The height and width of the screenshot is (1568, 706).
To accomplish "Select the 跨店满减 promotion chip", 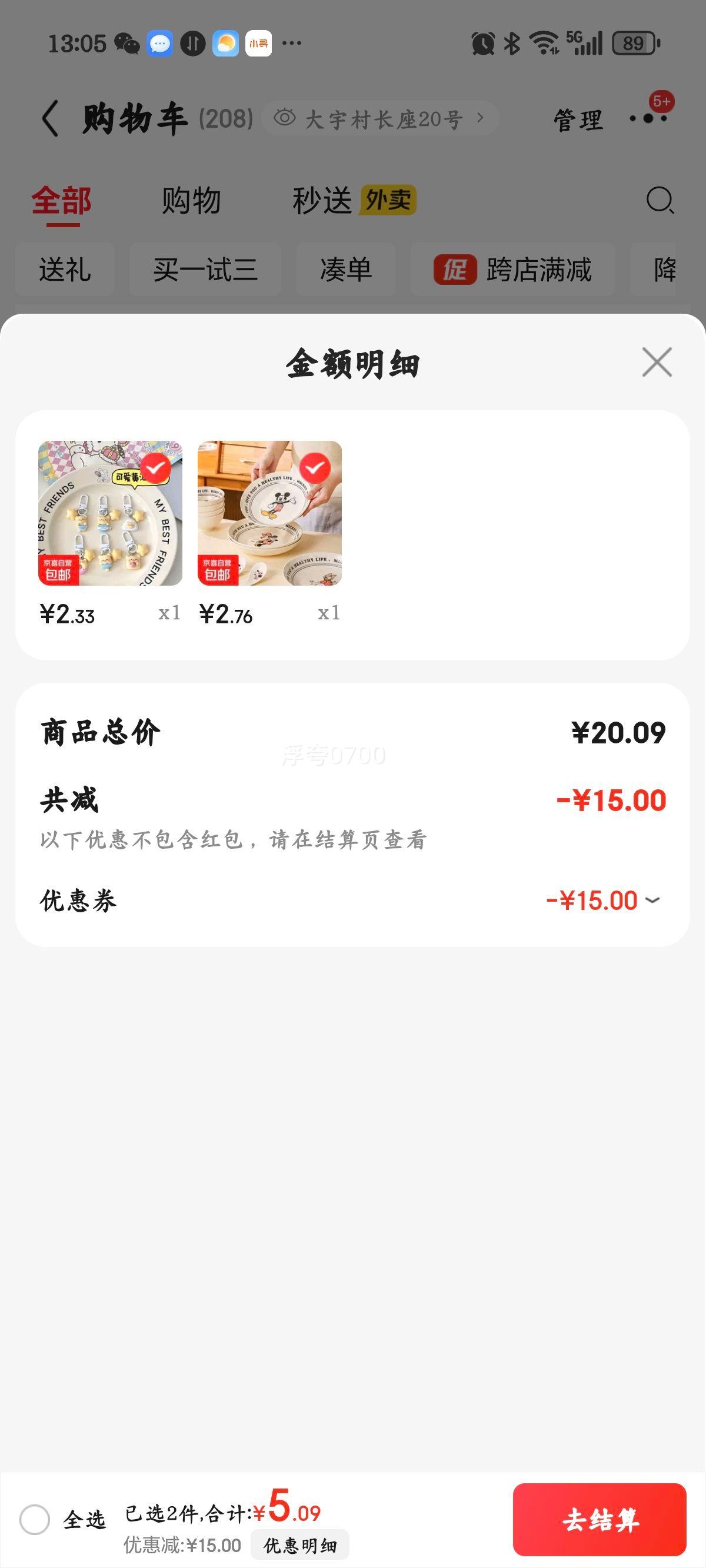I will (x=512, y=270).
